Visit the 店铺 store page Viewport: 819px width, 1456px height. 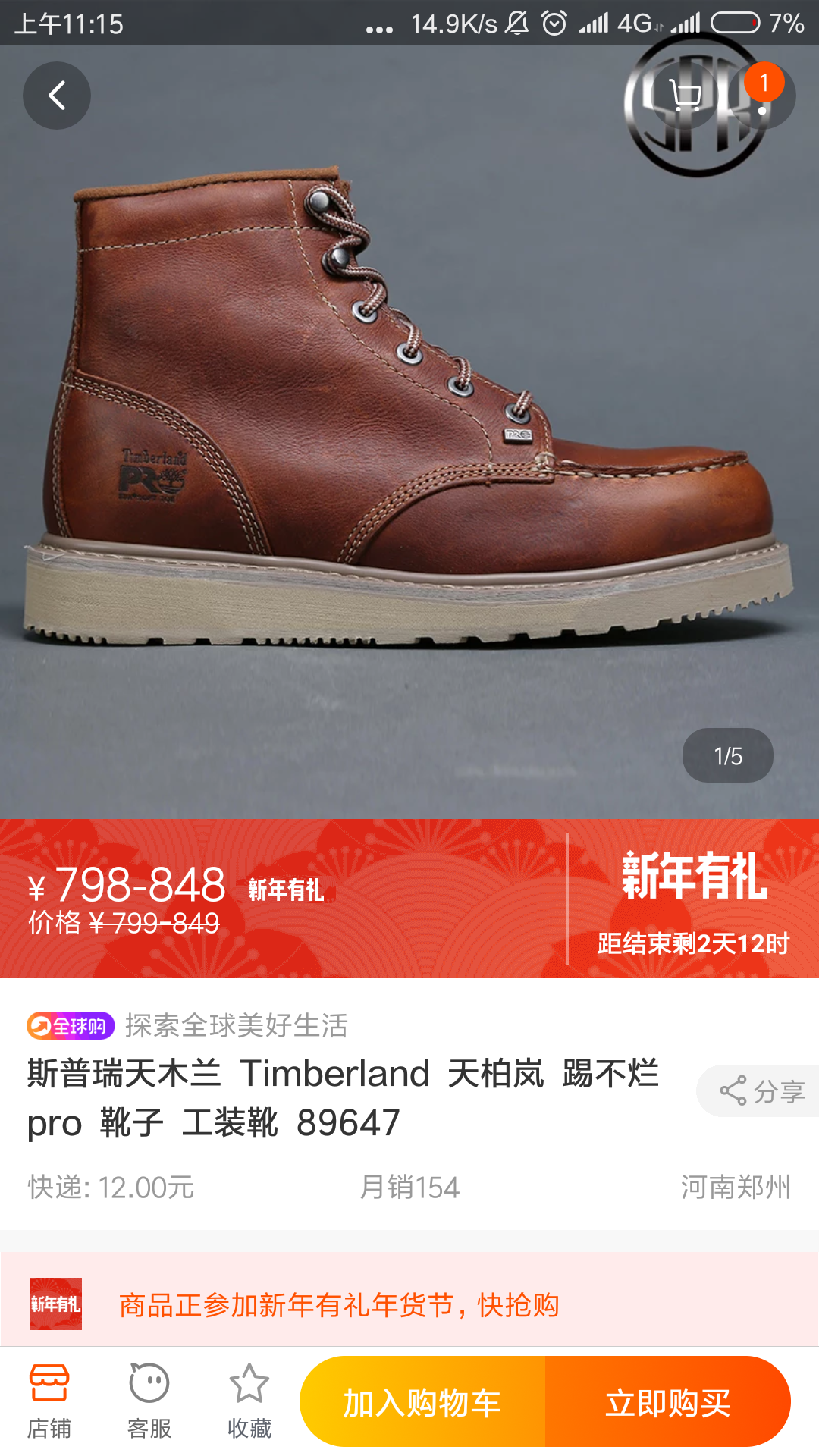pos(49,1401)
